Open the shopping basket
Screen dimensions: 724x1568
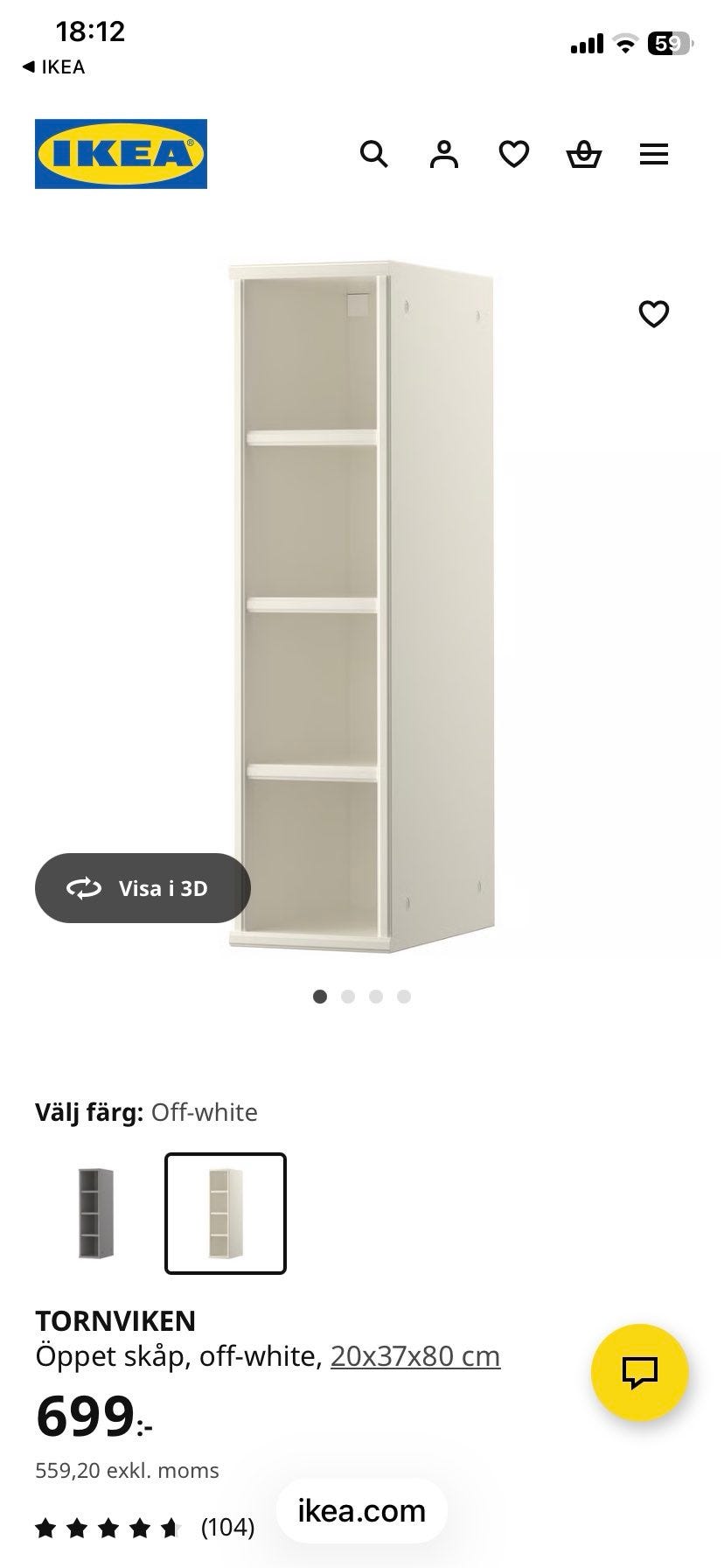[584, 154]
